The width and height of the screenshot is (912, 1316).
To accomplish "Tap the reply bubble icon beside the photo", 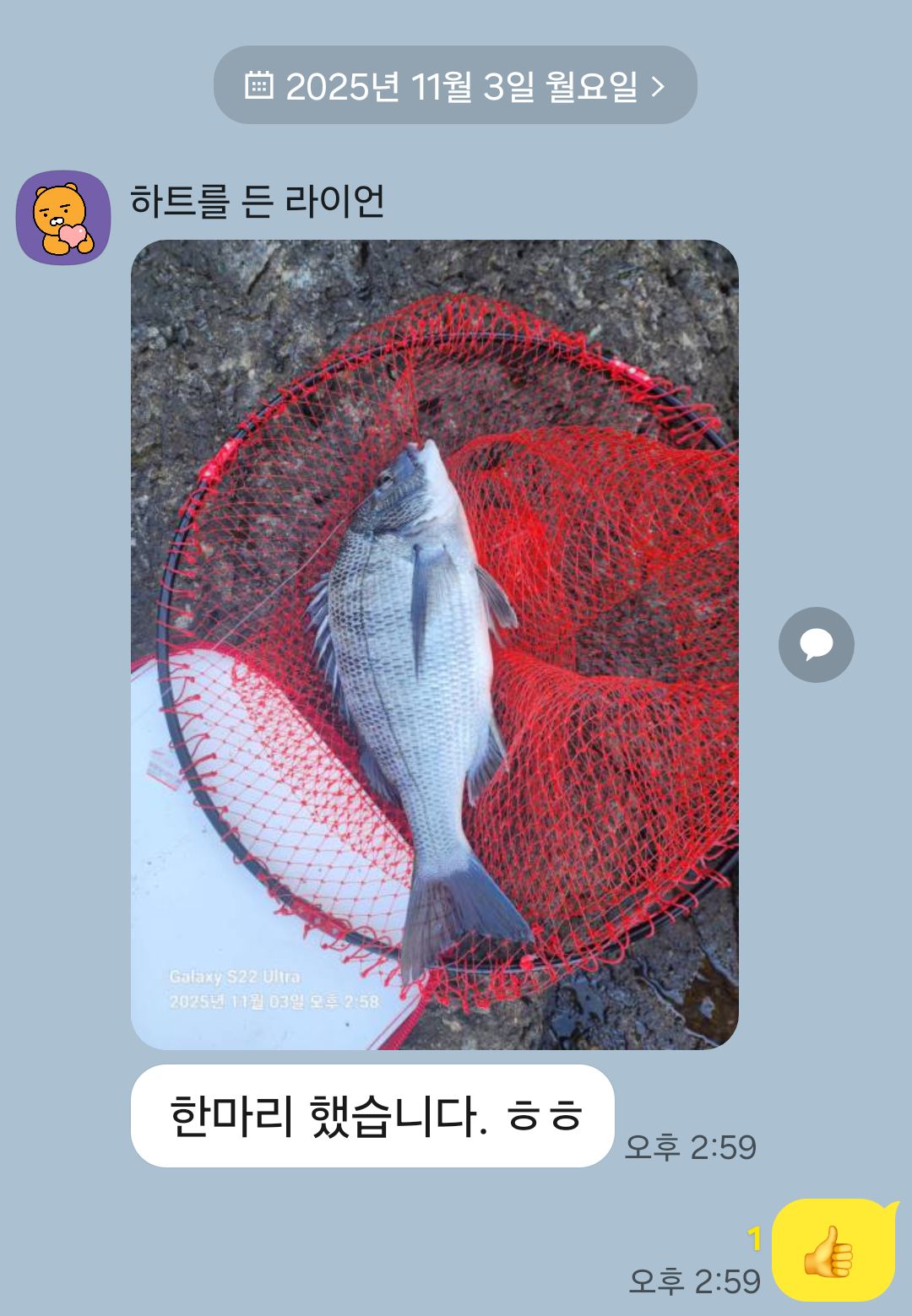I will tap(816, 645).
